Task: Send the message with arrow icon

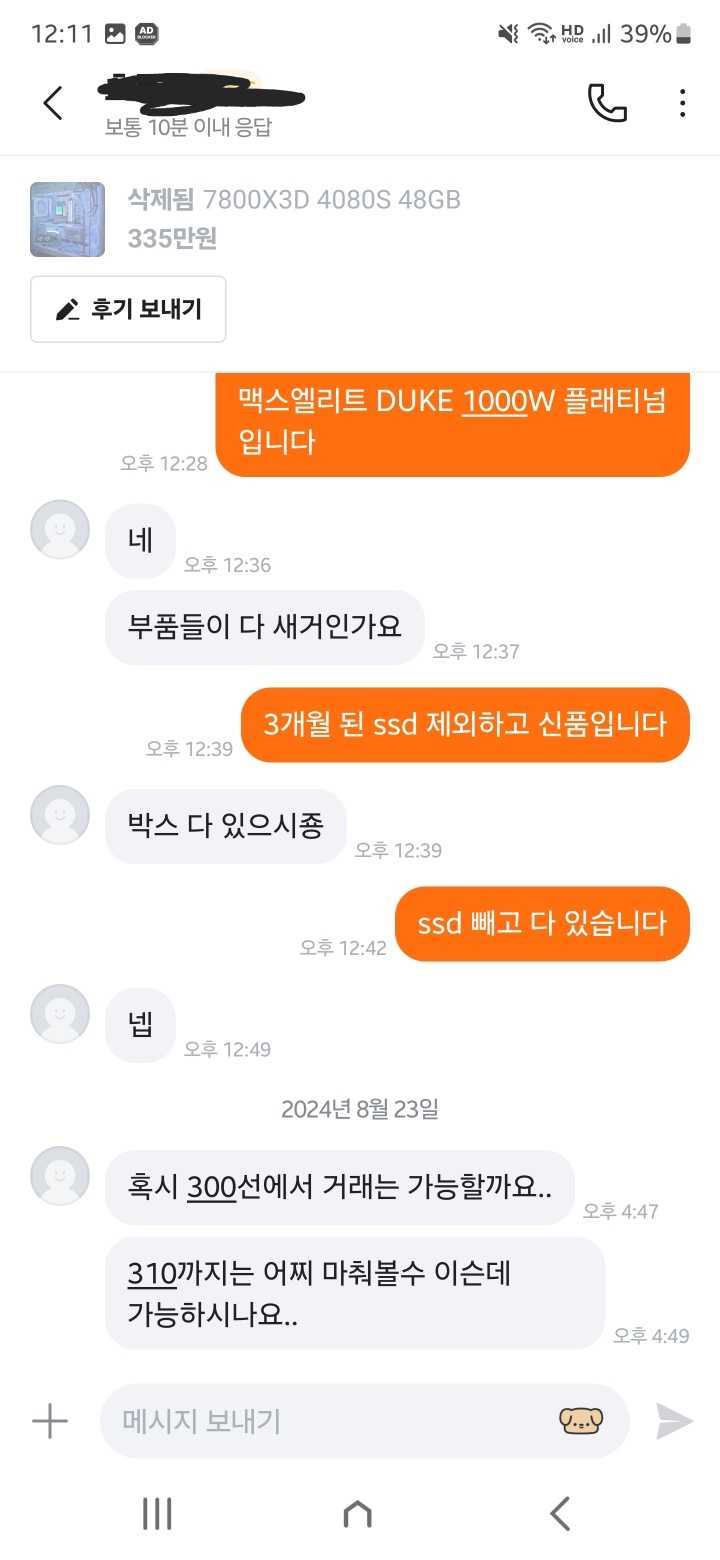Action: [675, 1421]
